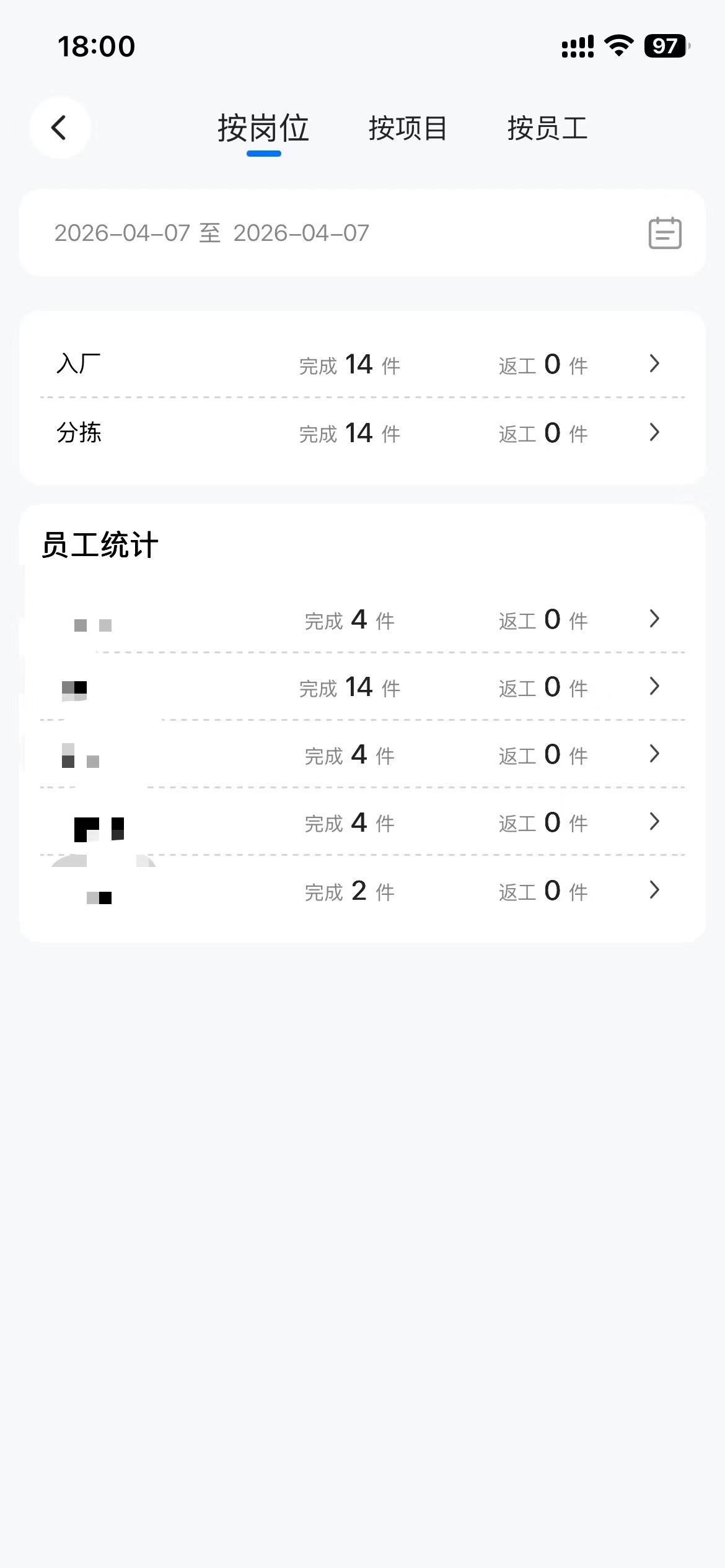The height and width of the screenshot is (1568, 725).
Task: Switch to the 按项目 tab
Action: point(408,128)
